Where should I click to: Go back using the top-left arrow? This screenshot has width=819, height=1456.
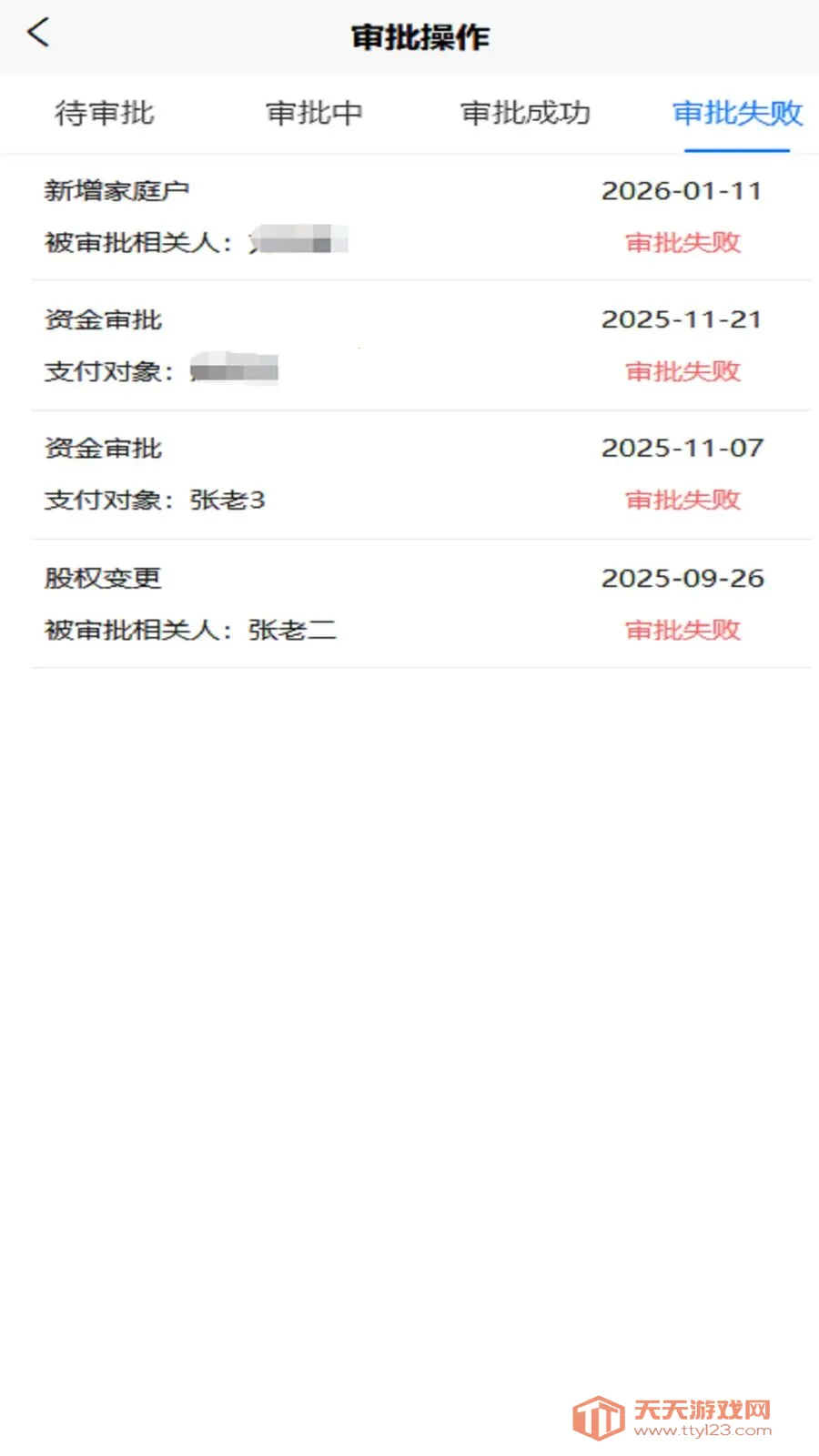(x=38, y=34)
